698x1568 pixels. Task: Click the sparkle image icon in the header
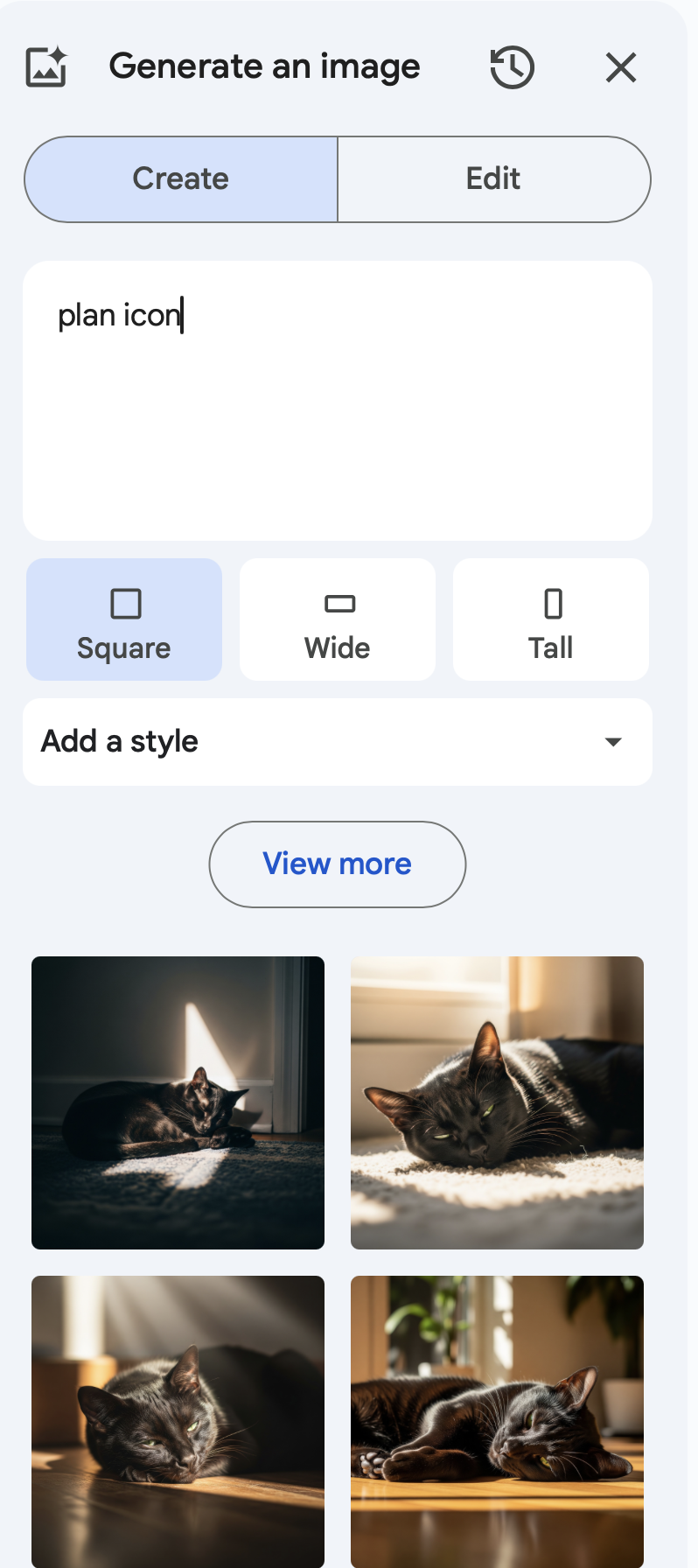point(45,66)
